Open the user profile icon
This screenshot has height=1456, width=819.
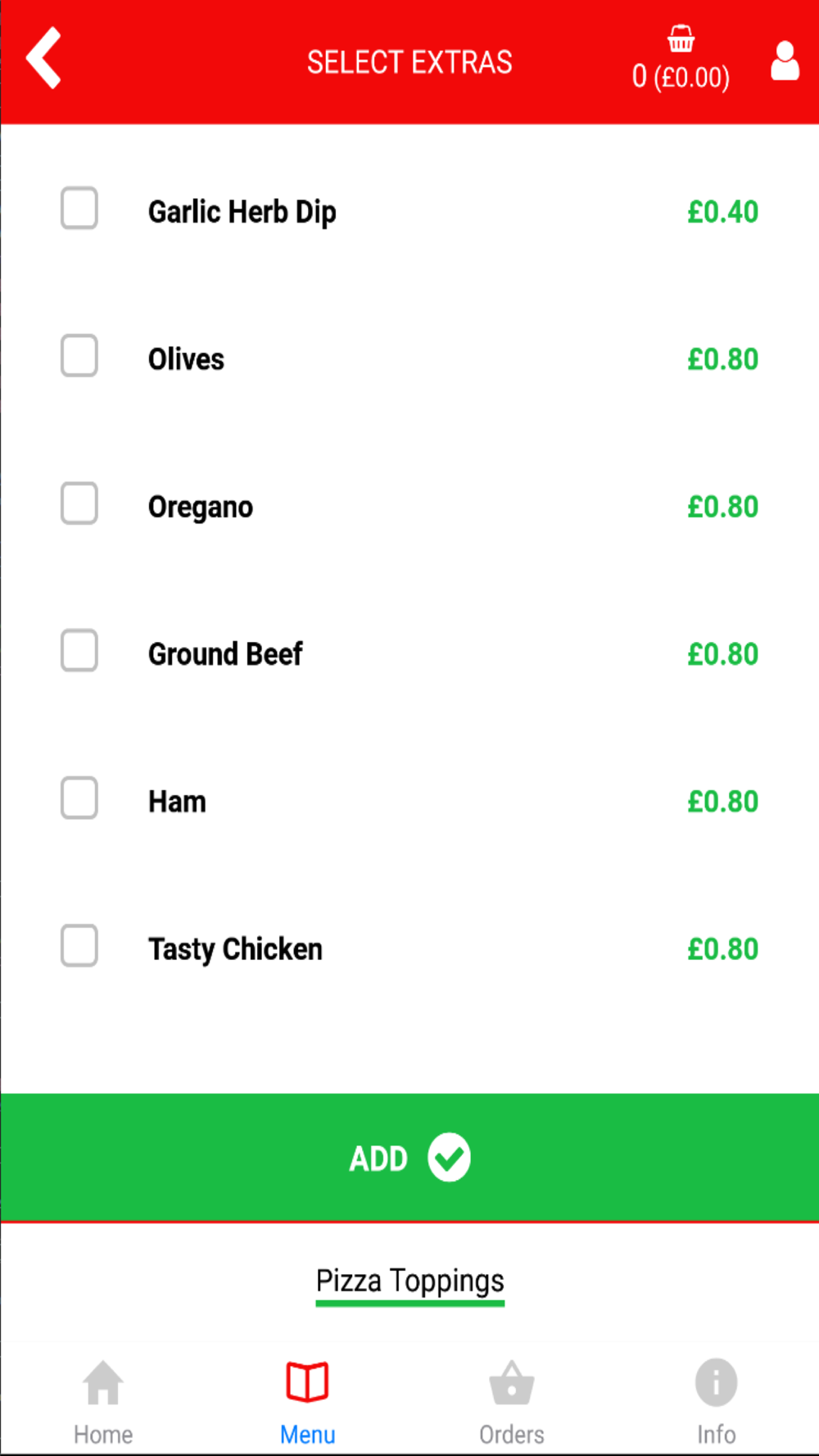(785, 61)
